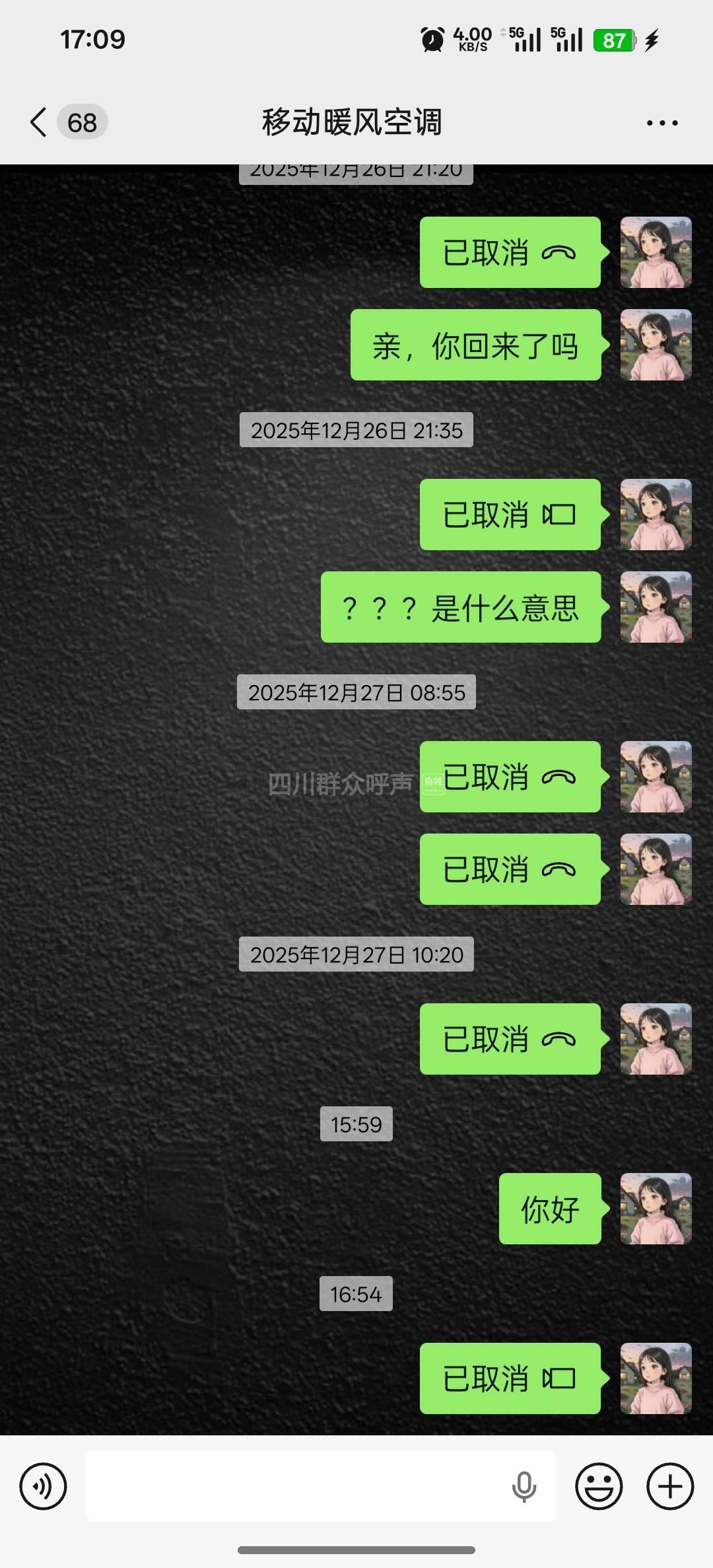Redial the cancelled video call under 16:54
Screen dimensions: 713x1568
click(510, 1378)
